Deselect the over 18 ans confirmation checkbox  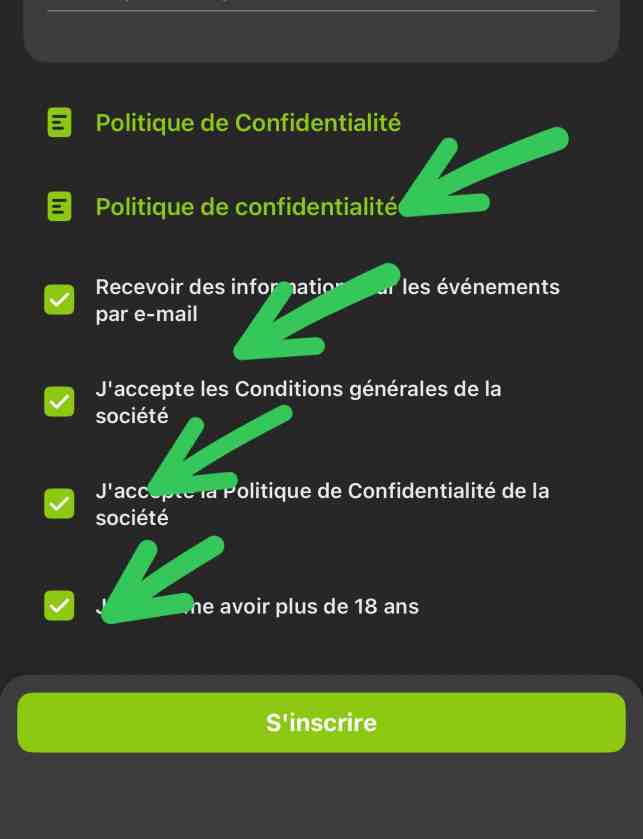coord(60,605)
